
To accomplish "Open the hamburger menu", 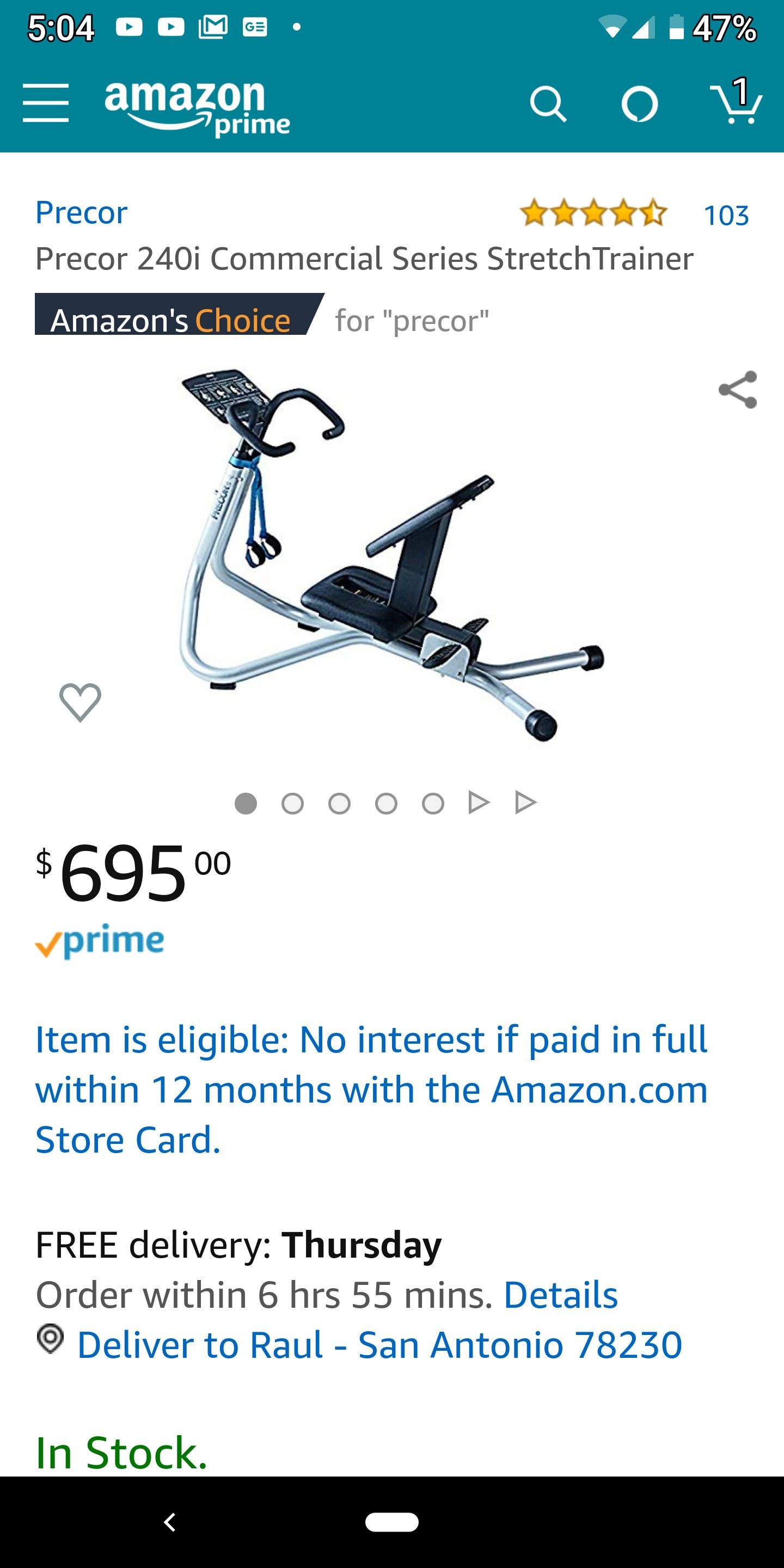I will point(46,103).
